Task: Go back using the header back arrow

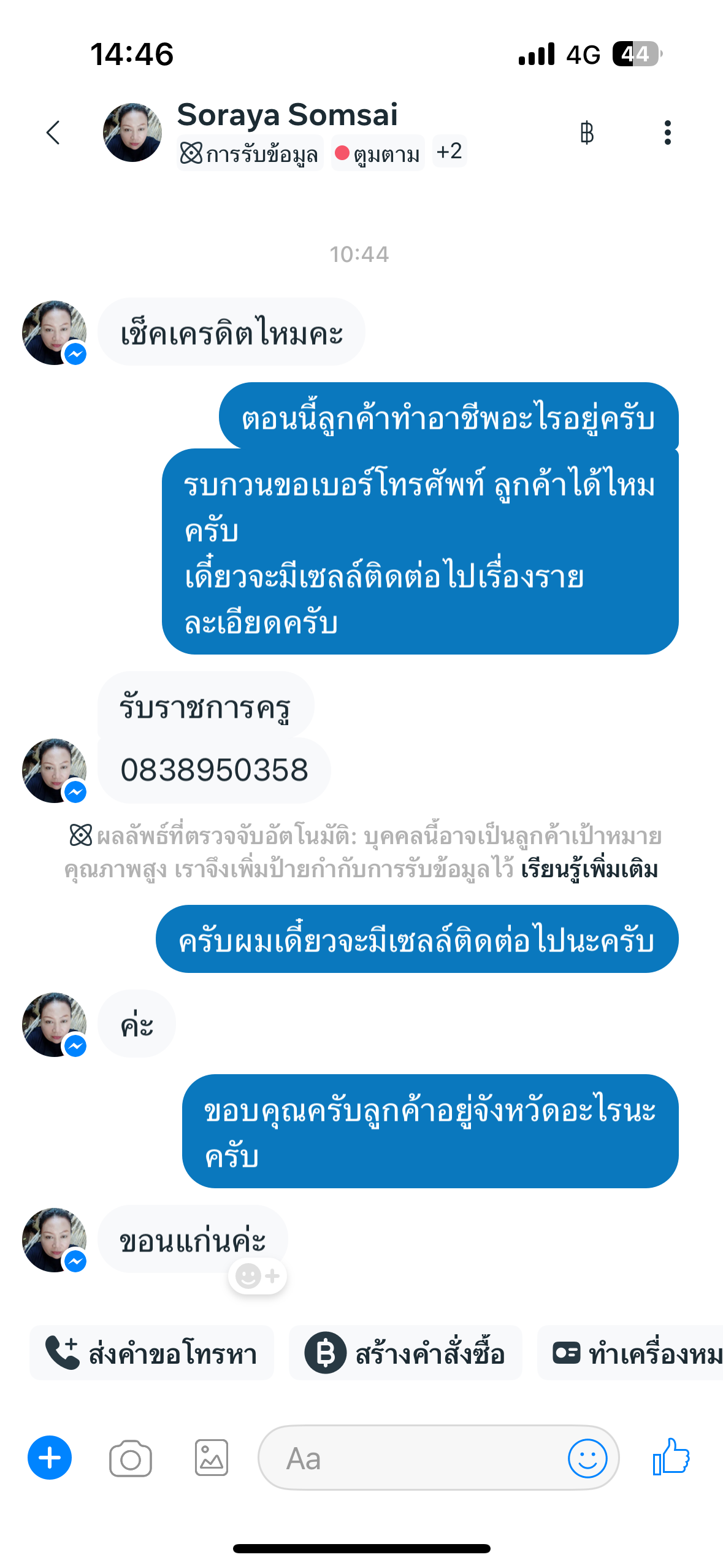Action: 53,133
